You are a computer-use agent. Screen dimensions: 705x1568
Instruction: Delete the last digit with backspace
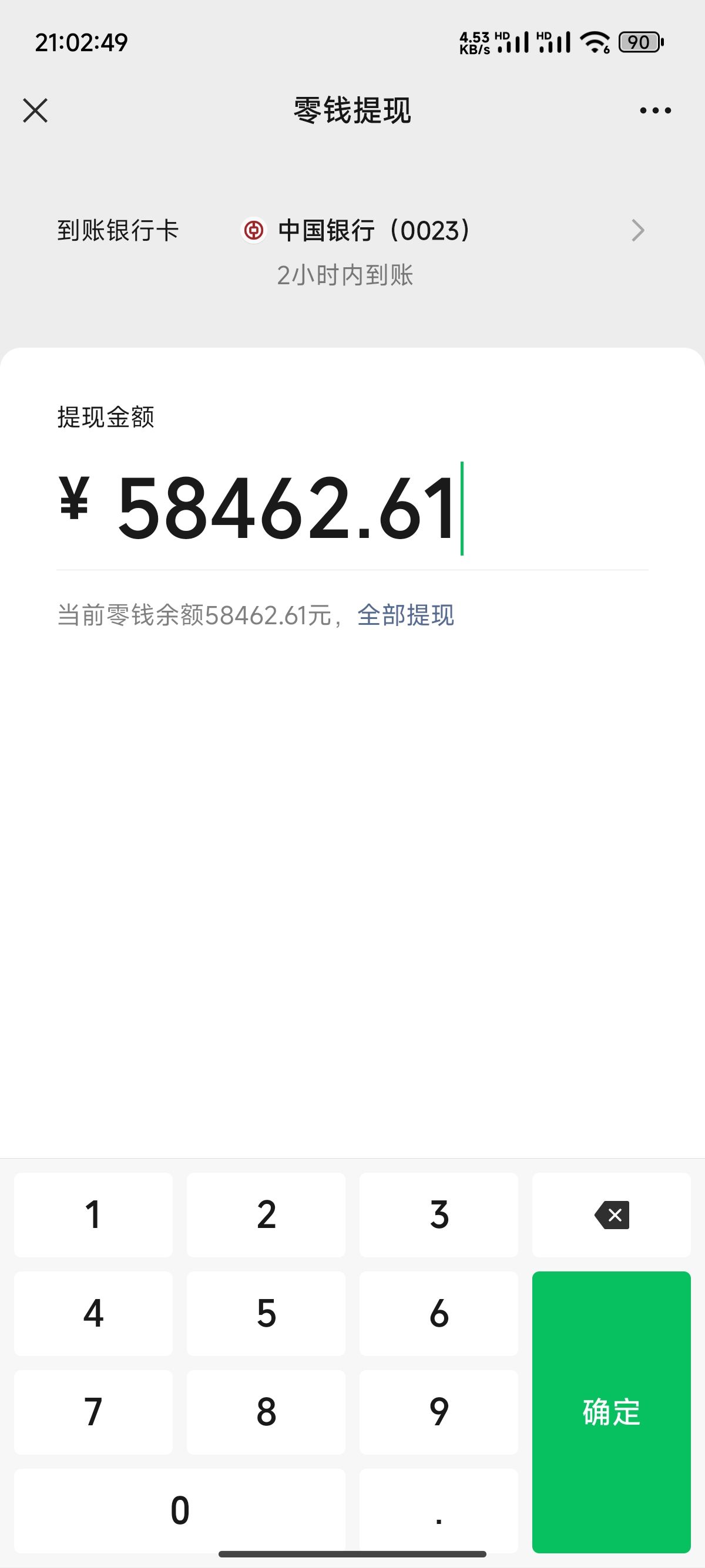(x=611, y=1215)
